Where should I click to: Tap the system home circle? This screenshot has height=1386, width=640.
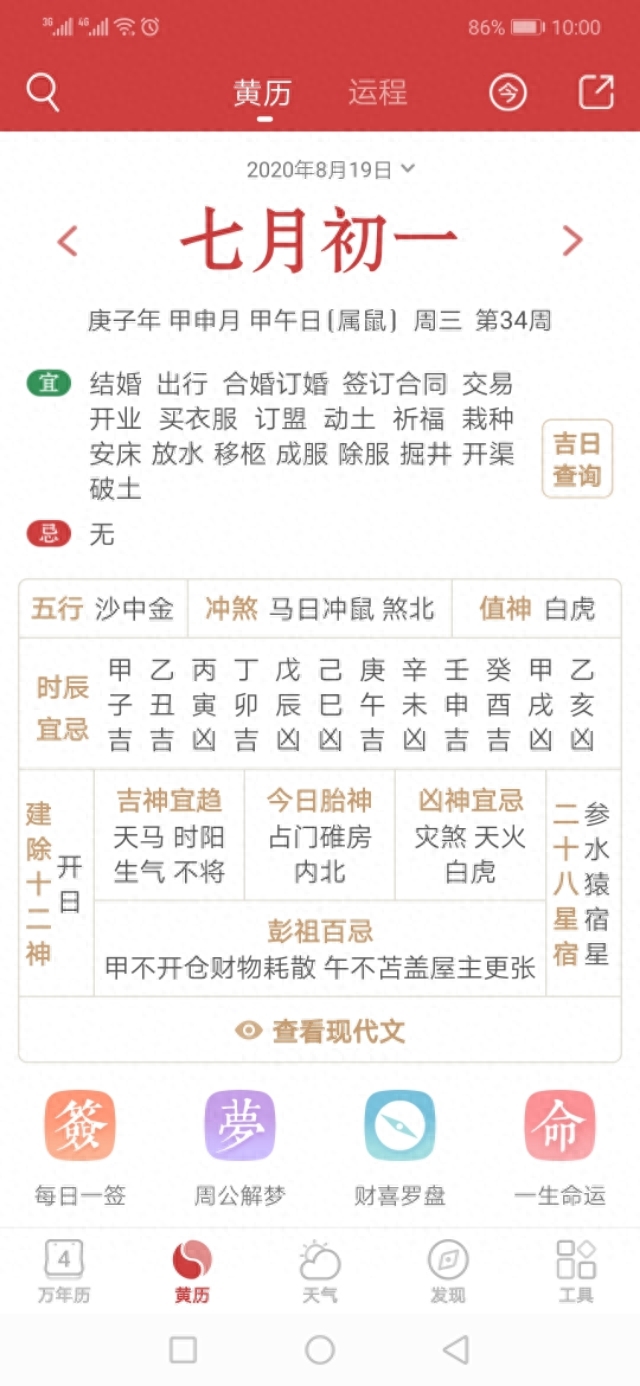(x=320, y=1350)
